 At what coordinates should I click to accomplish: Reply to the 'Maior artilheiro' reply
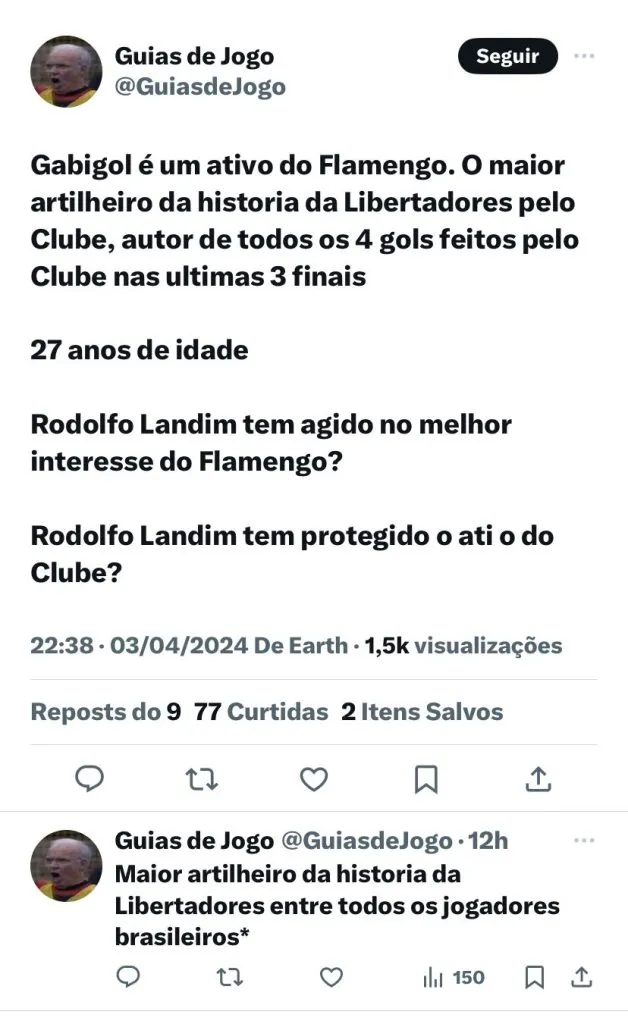pos(128,977)
